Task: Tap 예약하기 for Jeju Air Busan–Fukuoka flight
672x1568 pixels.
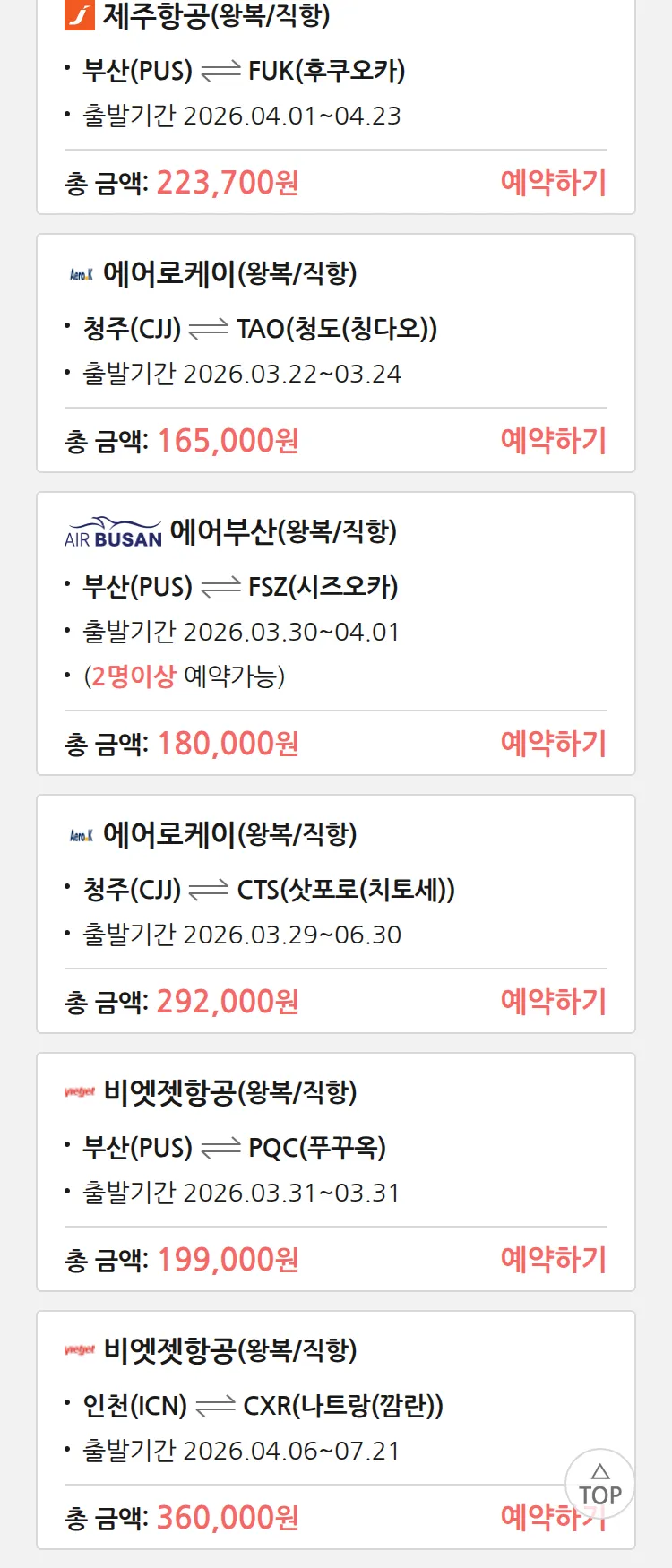Action: pos(553,183)
